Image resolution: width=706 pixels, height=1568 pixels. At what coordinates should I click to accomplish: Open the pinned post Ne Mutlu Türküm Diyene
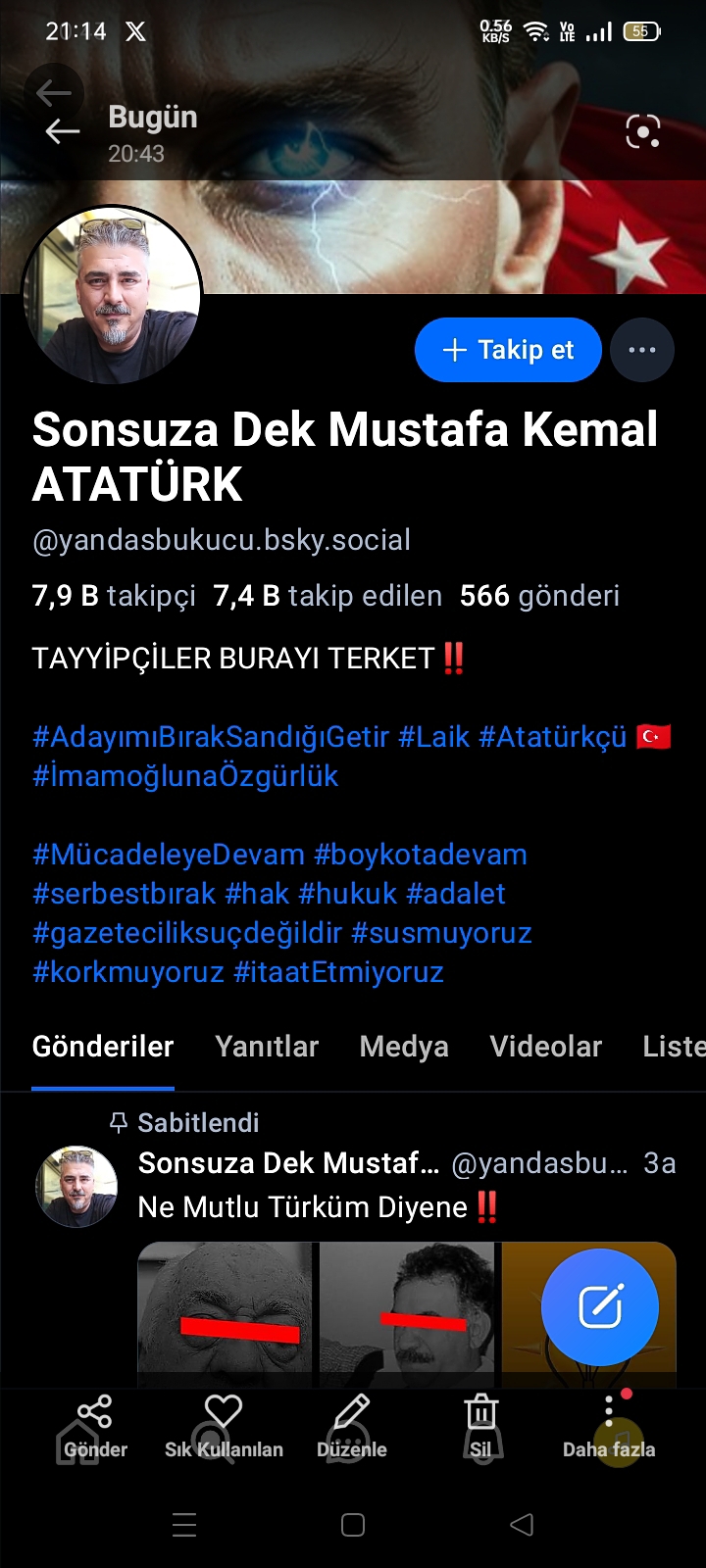coord(304,1207)
